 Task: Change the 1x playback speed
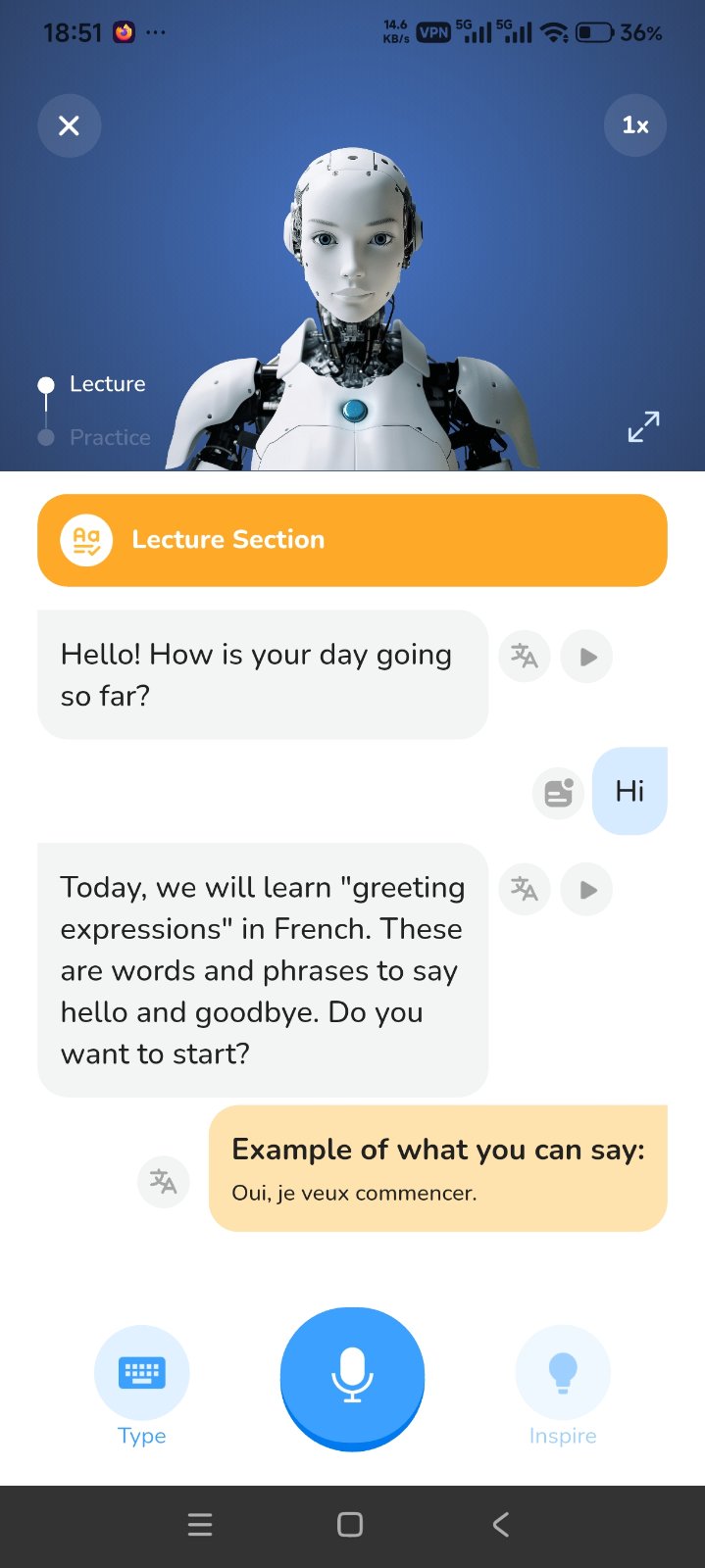pos(635,125)
